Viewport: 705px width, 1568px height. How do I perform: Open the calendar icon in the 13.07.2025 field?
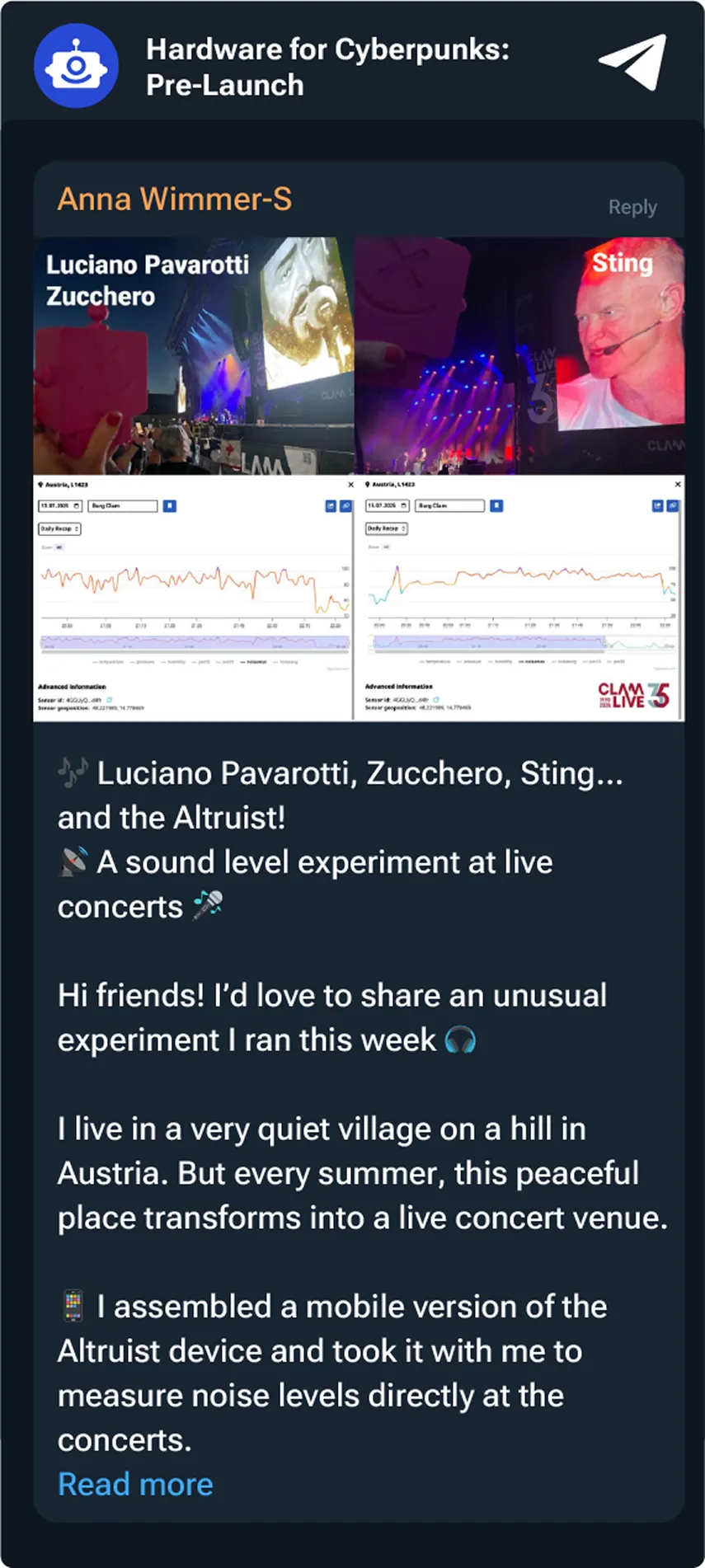(76, 506)
